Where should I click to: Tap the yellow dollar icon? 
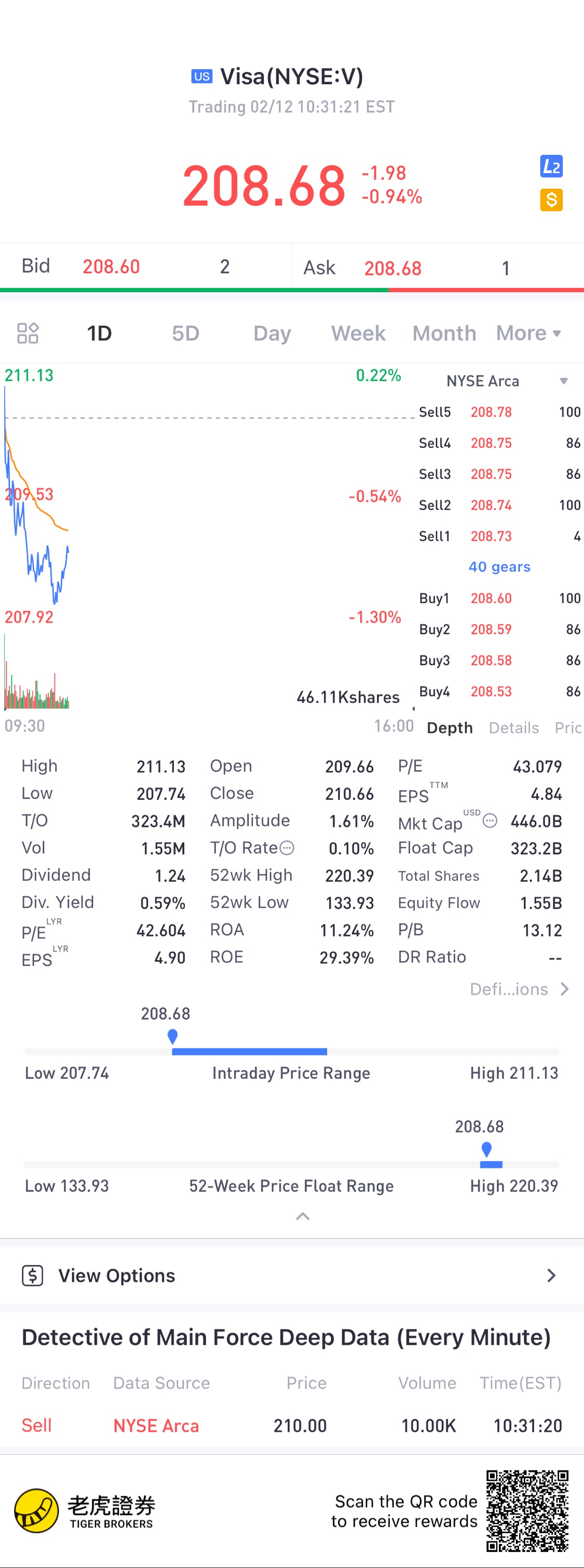[551, 199]
